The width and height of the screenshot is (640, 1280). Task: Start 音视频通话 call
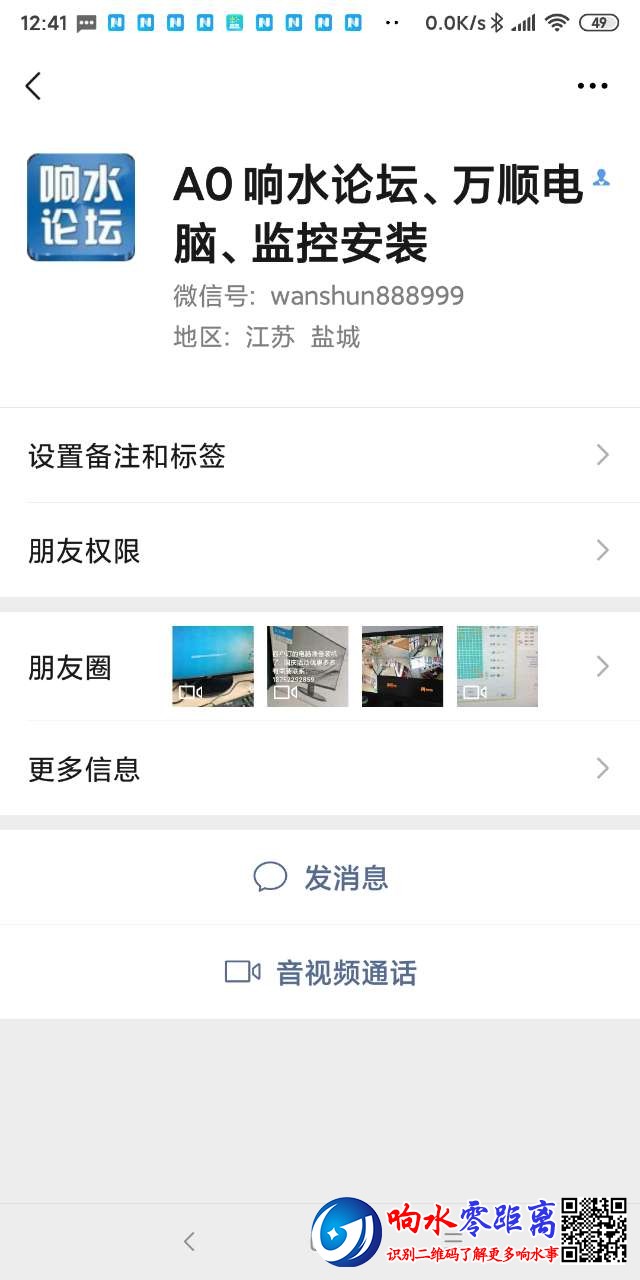[320, 973]
